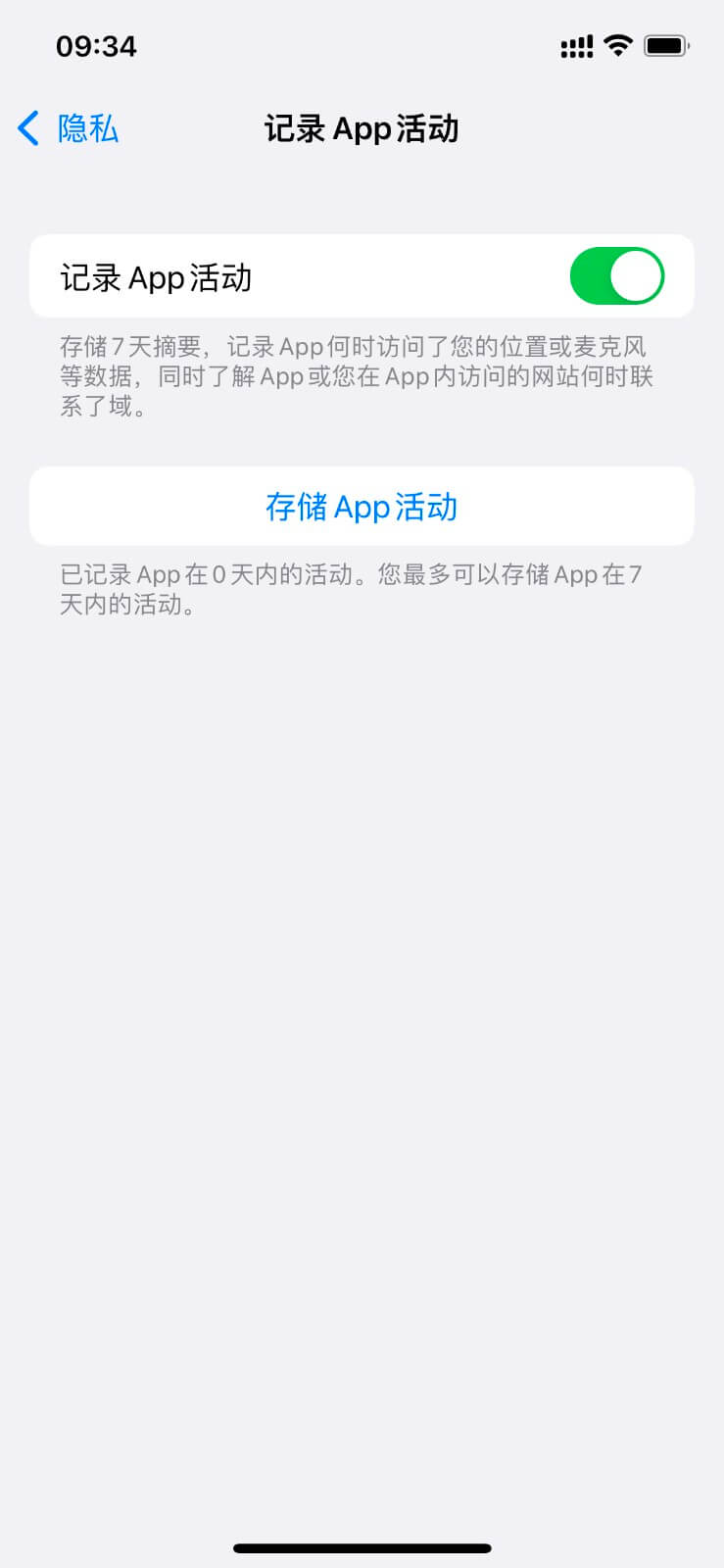
Task: Tap the home indicator bar at bottom
Action: pyautogui.click(x=362, y=1546)
